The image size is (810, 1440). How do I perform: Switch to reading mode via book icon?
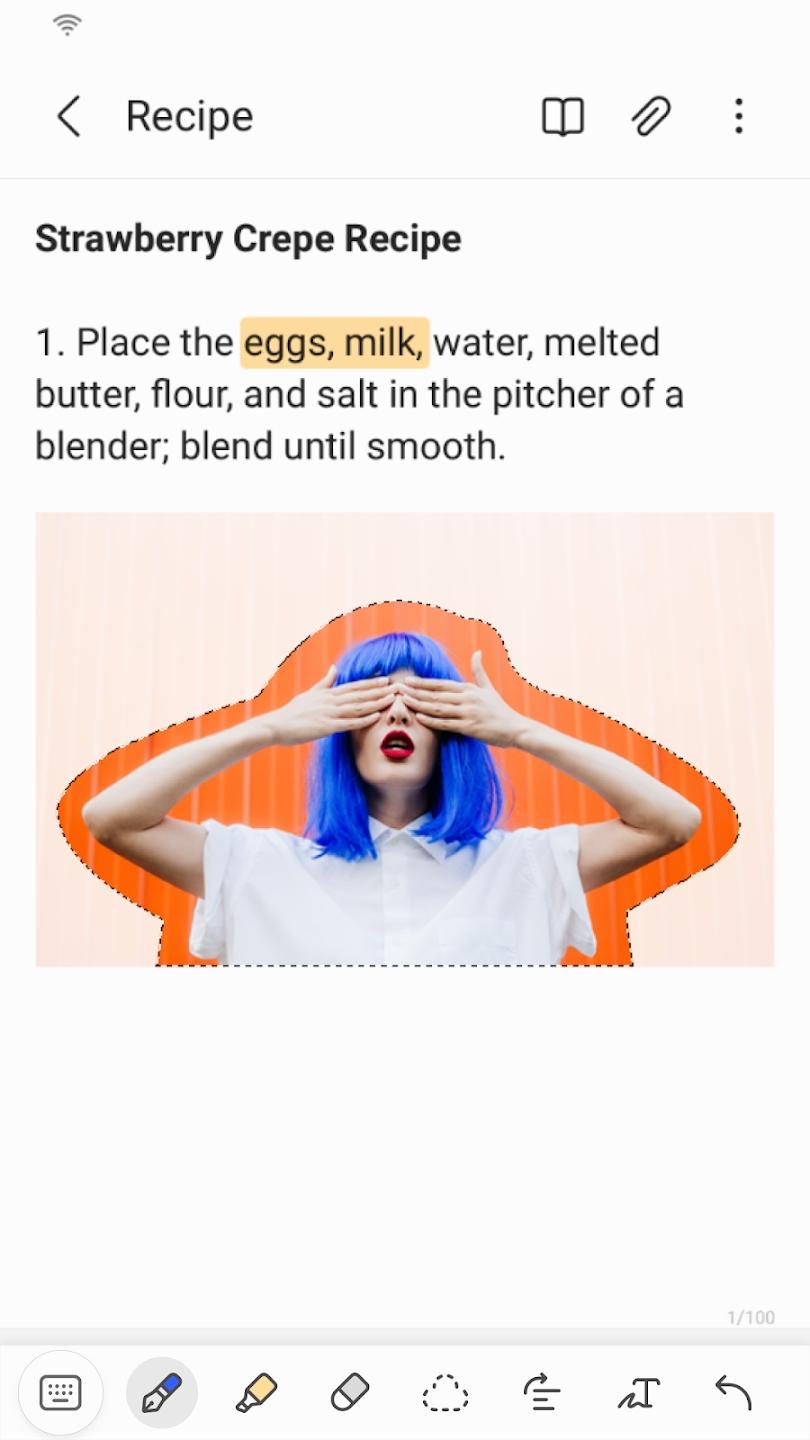pos(563,117)
